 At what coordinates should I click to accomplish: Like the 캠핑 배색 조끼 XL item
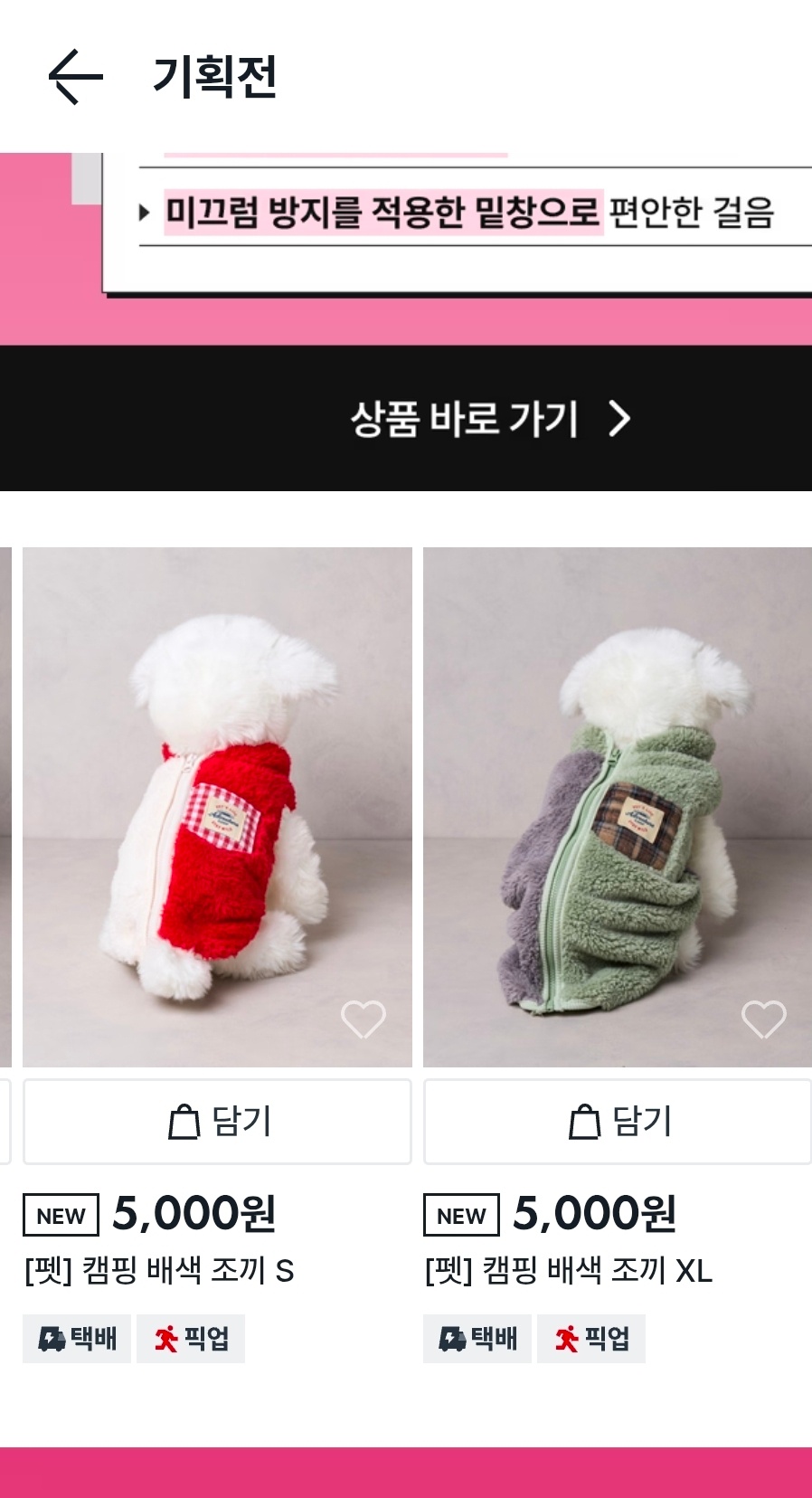click(x=764, y=1019)
